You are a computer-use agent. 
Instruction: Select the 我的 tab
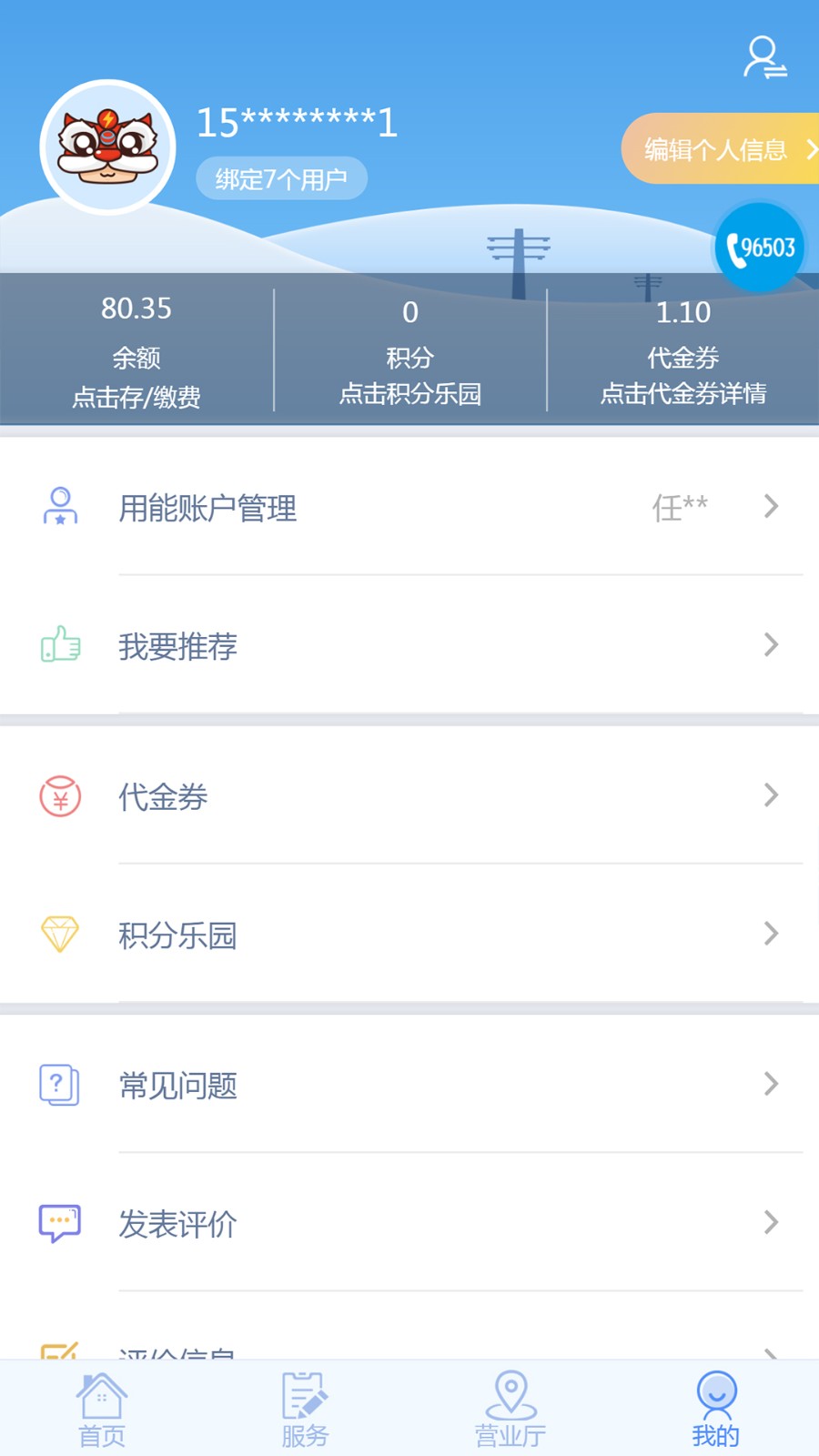click(x=716, y=1410)
